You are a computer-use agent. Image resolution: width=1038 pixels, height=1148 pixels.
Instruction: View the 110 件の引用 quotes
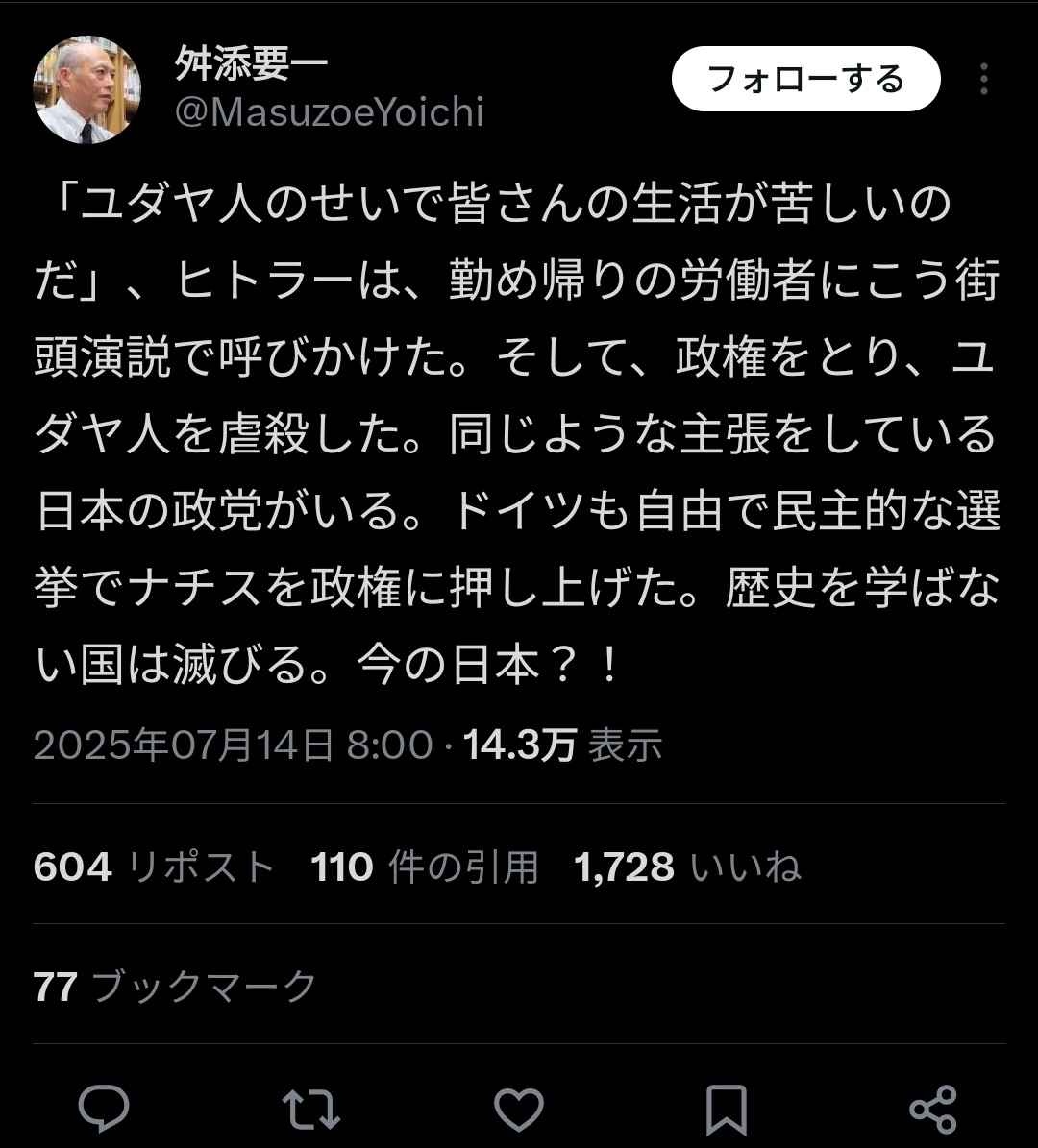(x=424, y=867)
